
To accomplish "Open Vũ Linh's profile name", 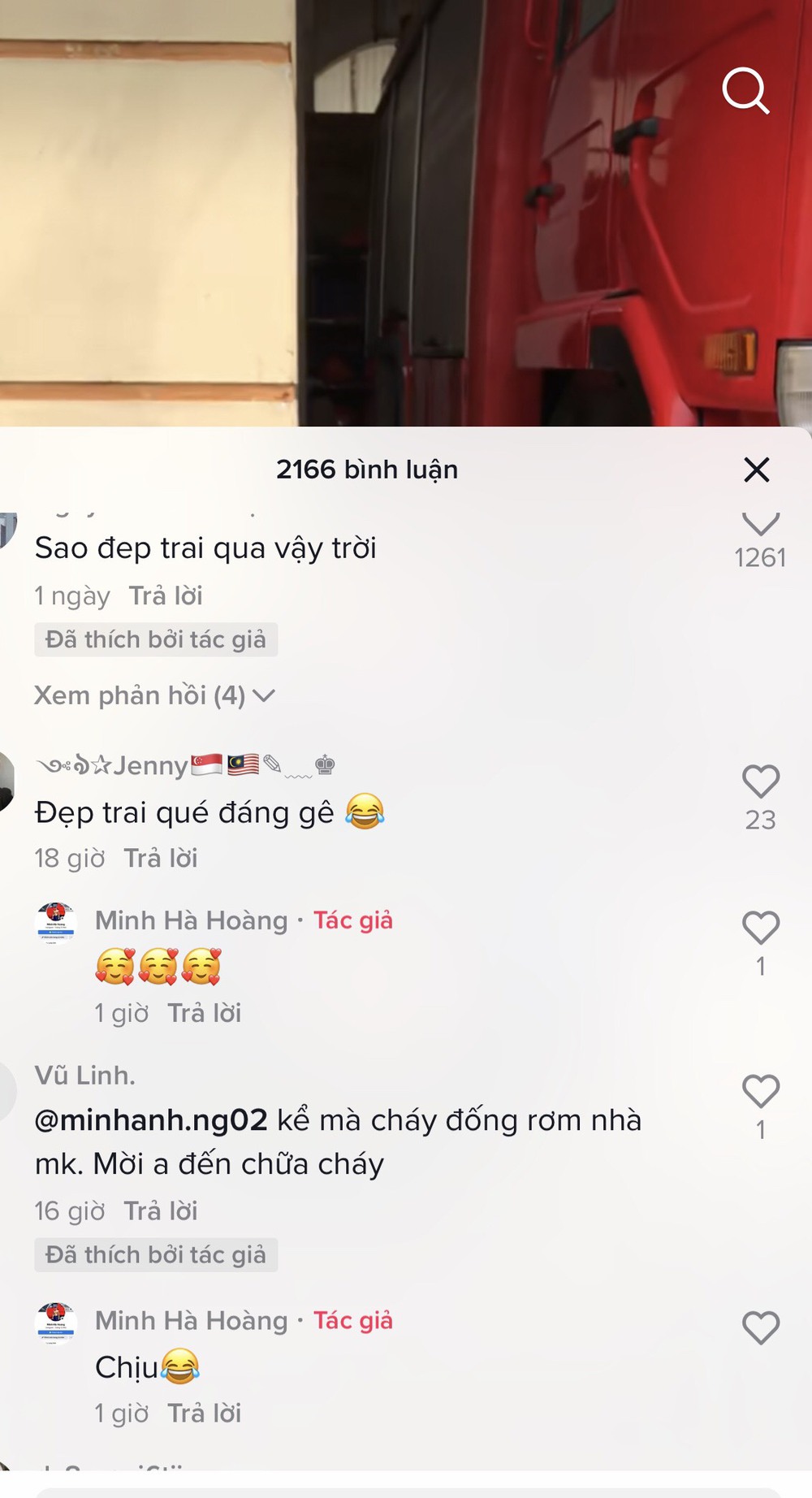I will [85, 1076].
